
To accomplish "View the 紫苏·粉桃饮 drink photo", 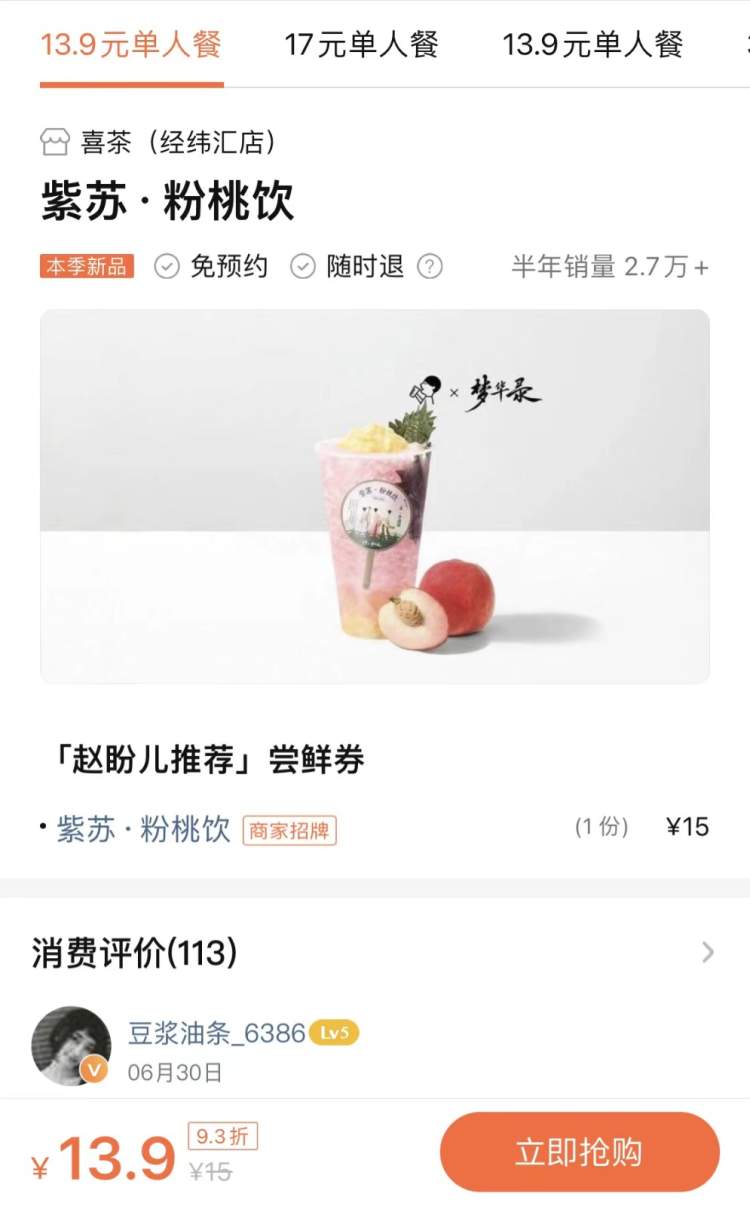I will (x=375, y=496).
